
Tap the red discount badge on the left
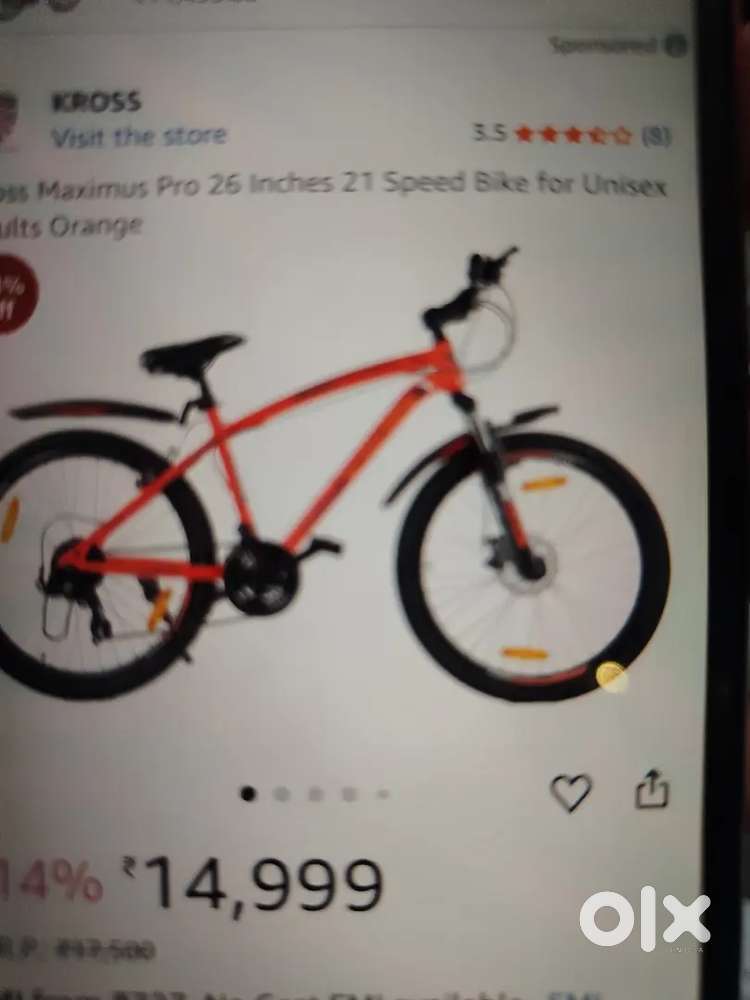[x=12, y=296]
